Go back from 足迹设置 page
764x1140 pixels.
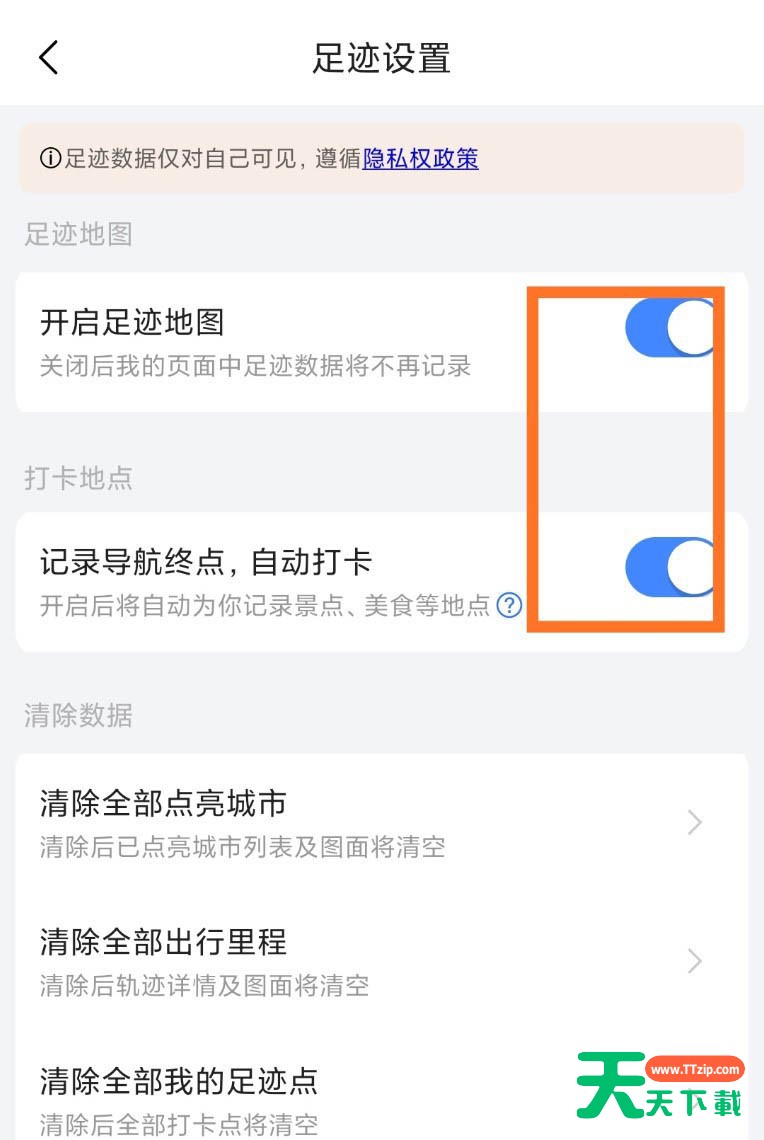coord(48,58)
